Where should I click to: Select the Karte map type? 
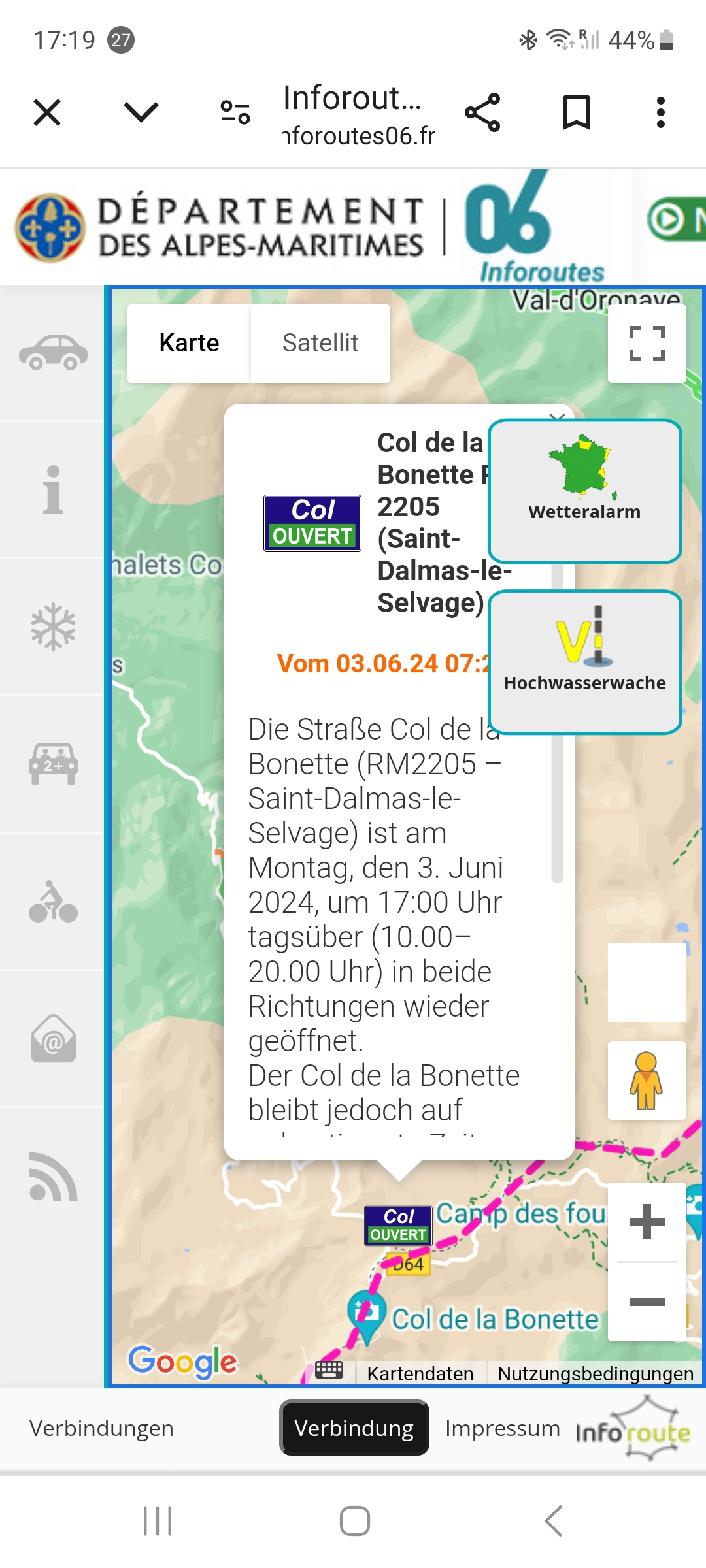189,343
